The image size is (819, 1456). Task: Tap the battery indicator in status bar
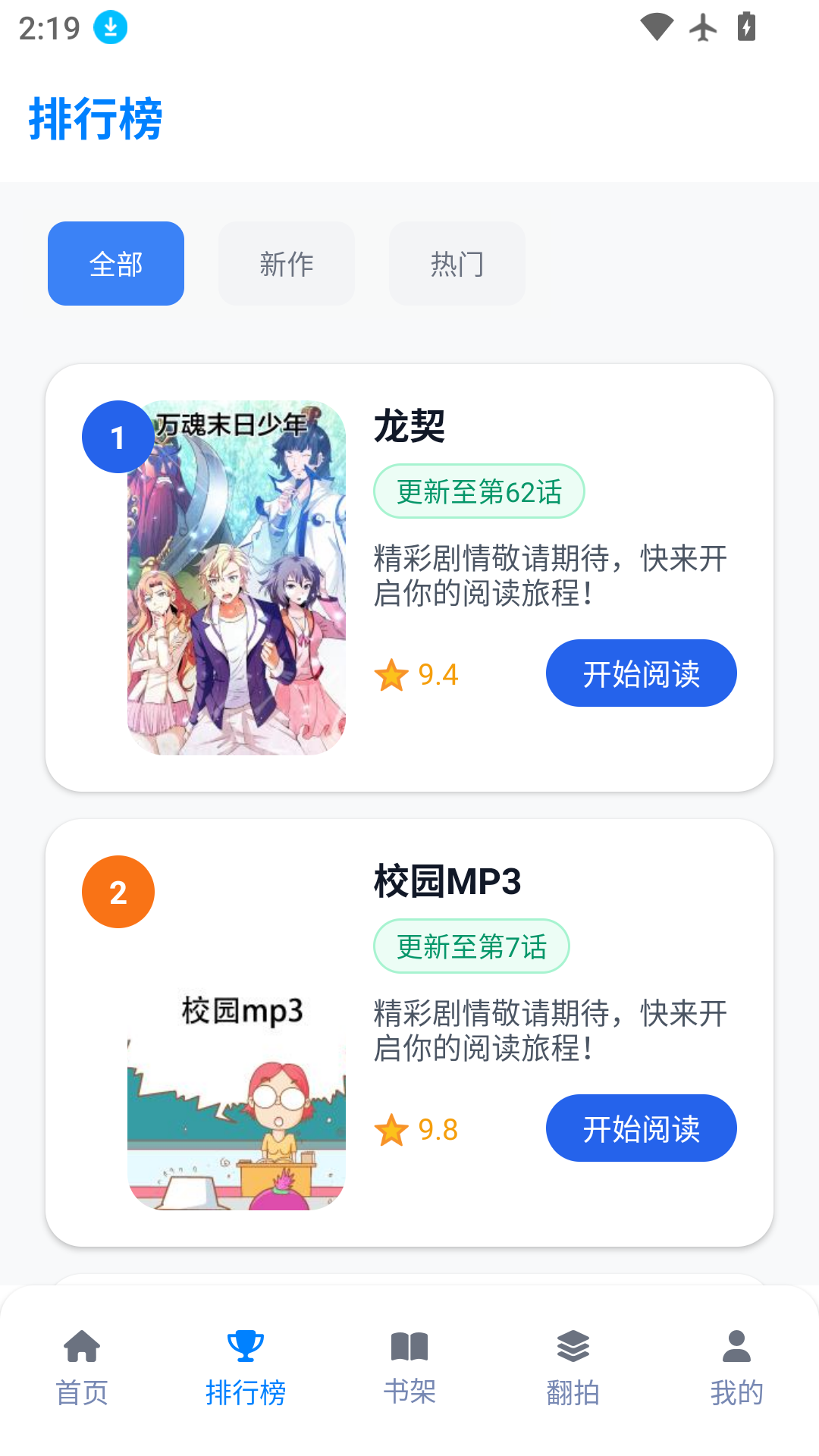coord(746,28)
